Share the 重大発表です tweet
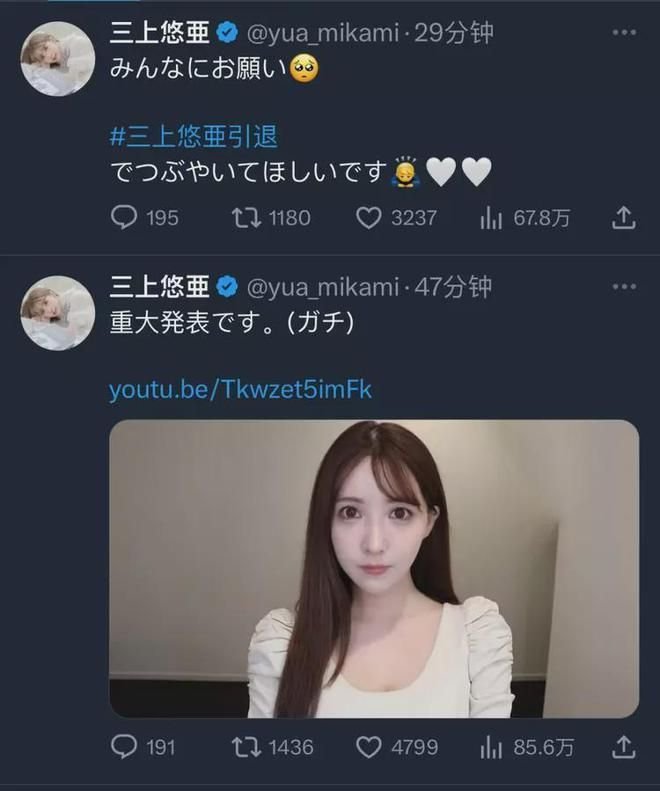The width and height of the screenshot is (660, 791). [622, 747]
